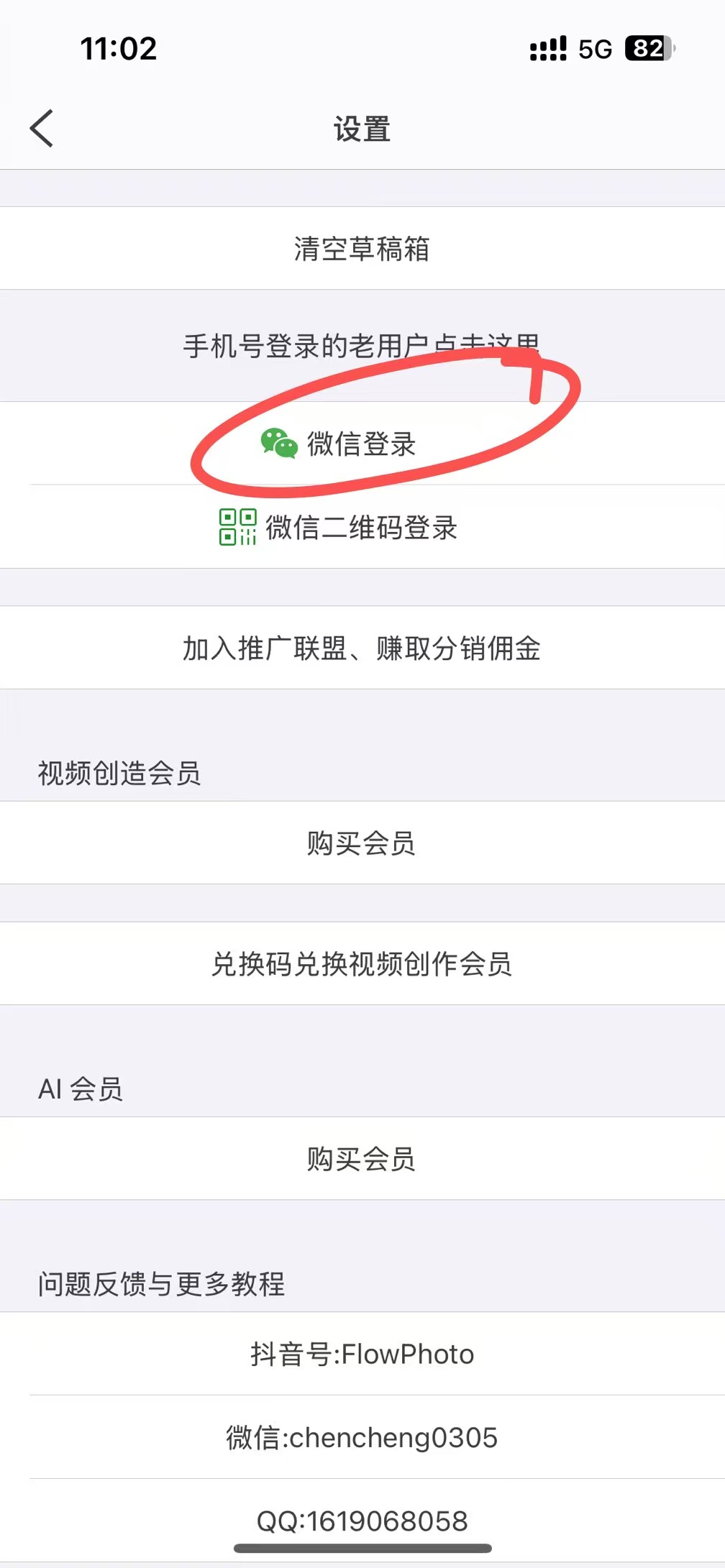725x1568 pixels.
Task: Tap 购买会员 under 视频创造会员
Action: 362,843
